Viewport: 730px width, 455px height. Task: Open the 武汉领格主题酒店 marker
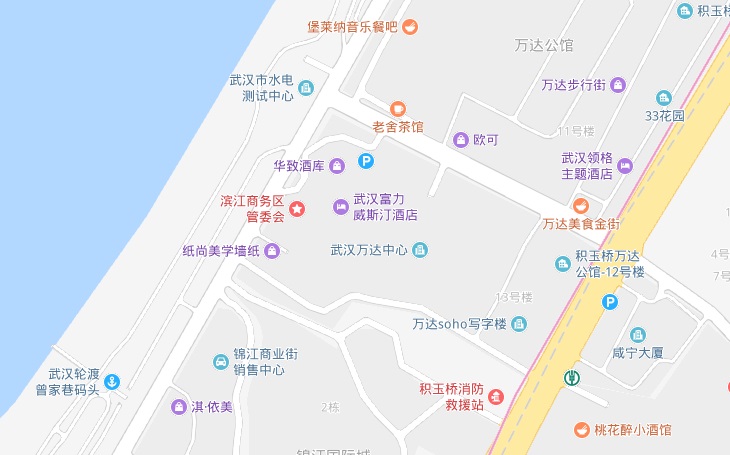pos(625,165)
